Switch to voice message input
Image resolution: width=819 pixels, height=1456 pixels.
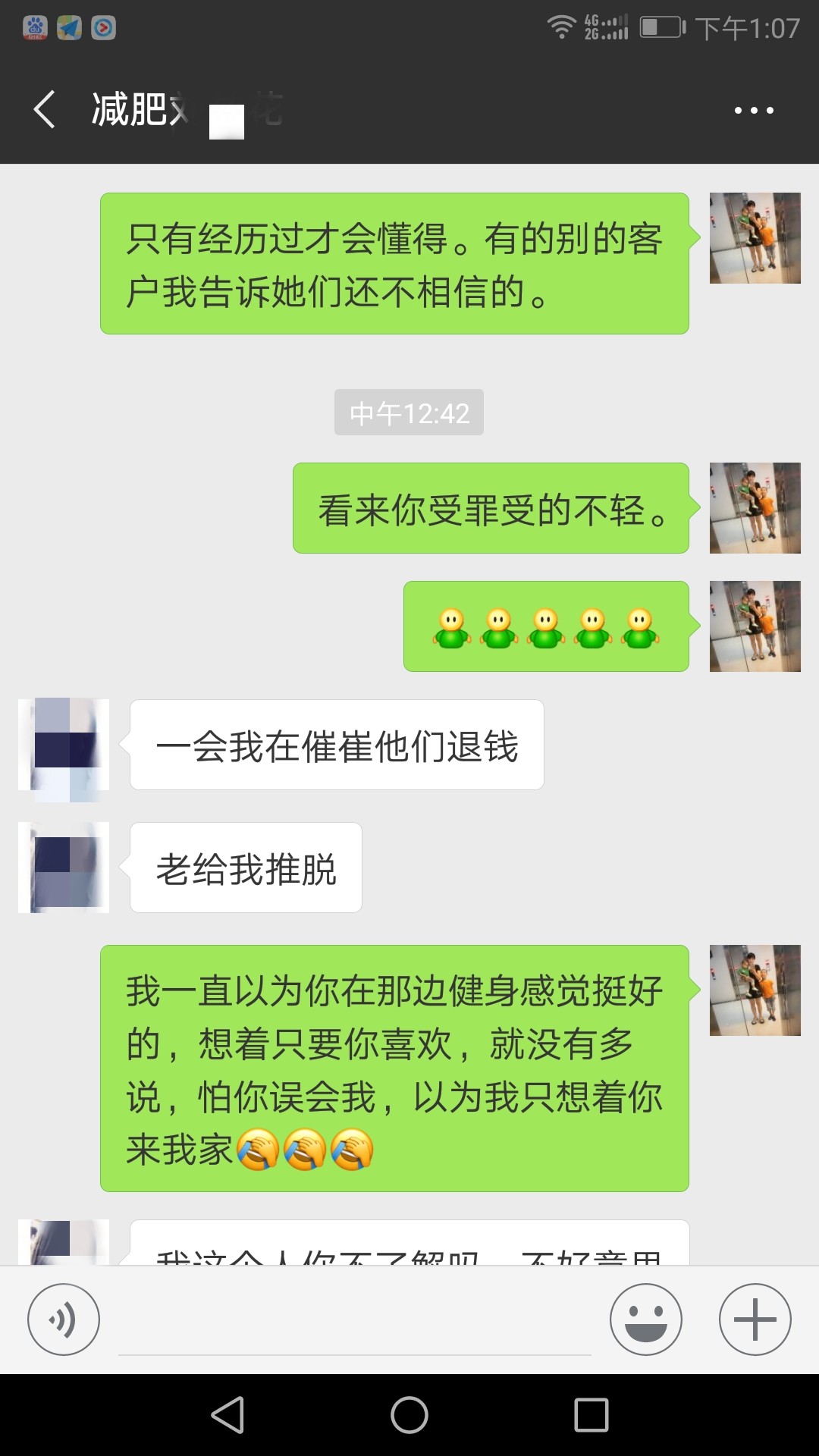click(x=64, y=1319)
